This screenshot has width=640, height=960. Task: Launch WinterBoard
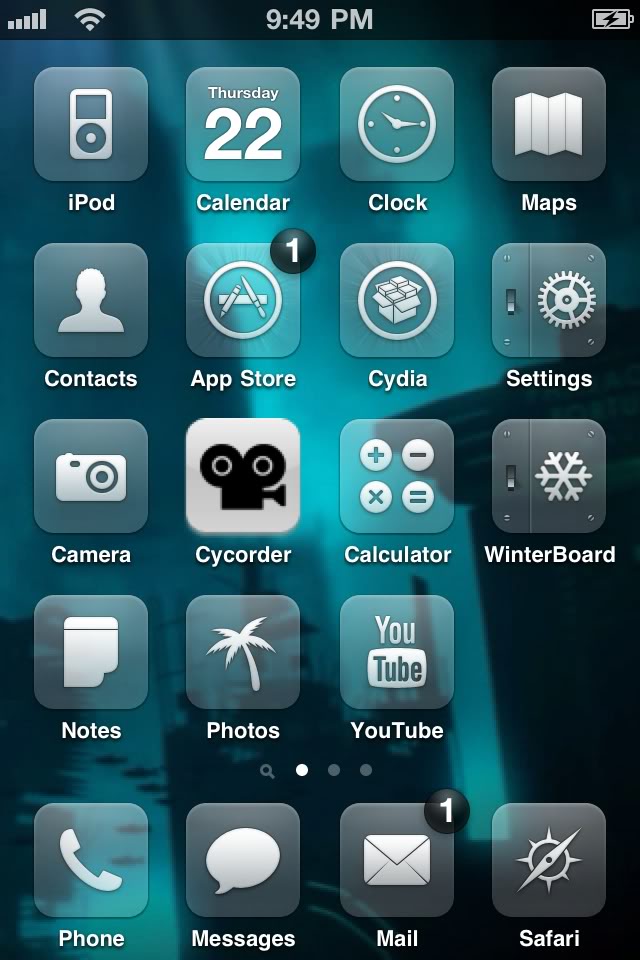[x=549, y=476]
